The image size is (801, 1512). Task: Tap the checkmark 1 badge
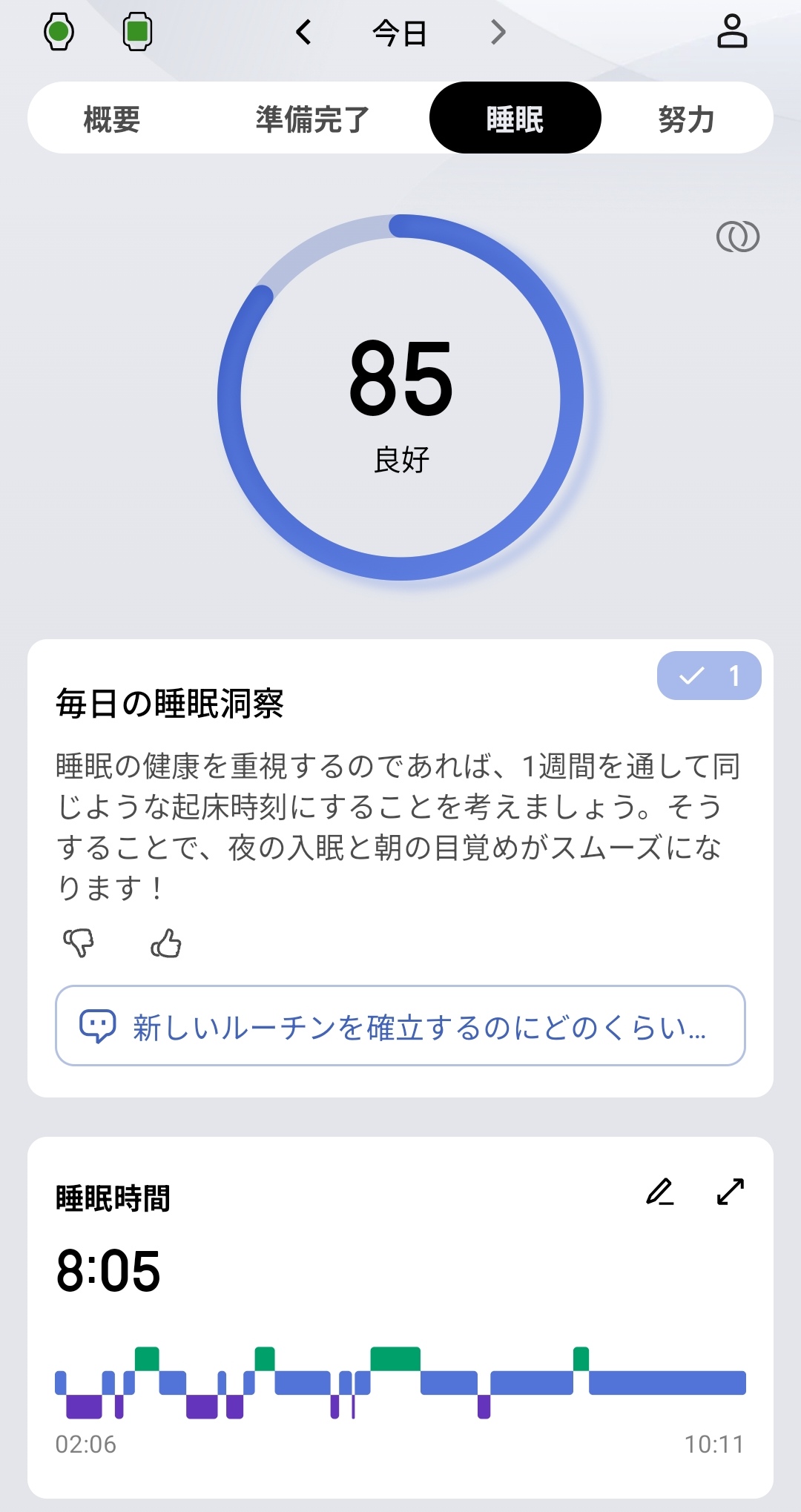709,676
